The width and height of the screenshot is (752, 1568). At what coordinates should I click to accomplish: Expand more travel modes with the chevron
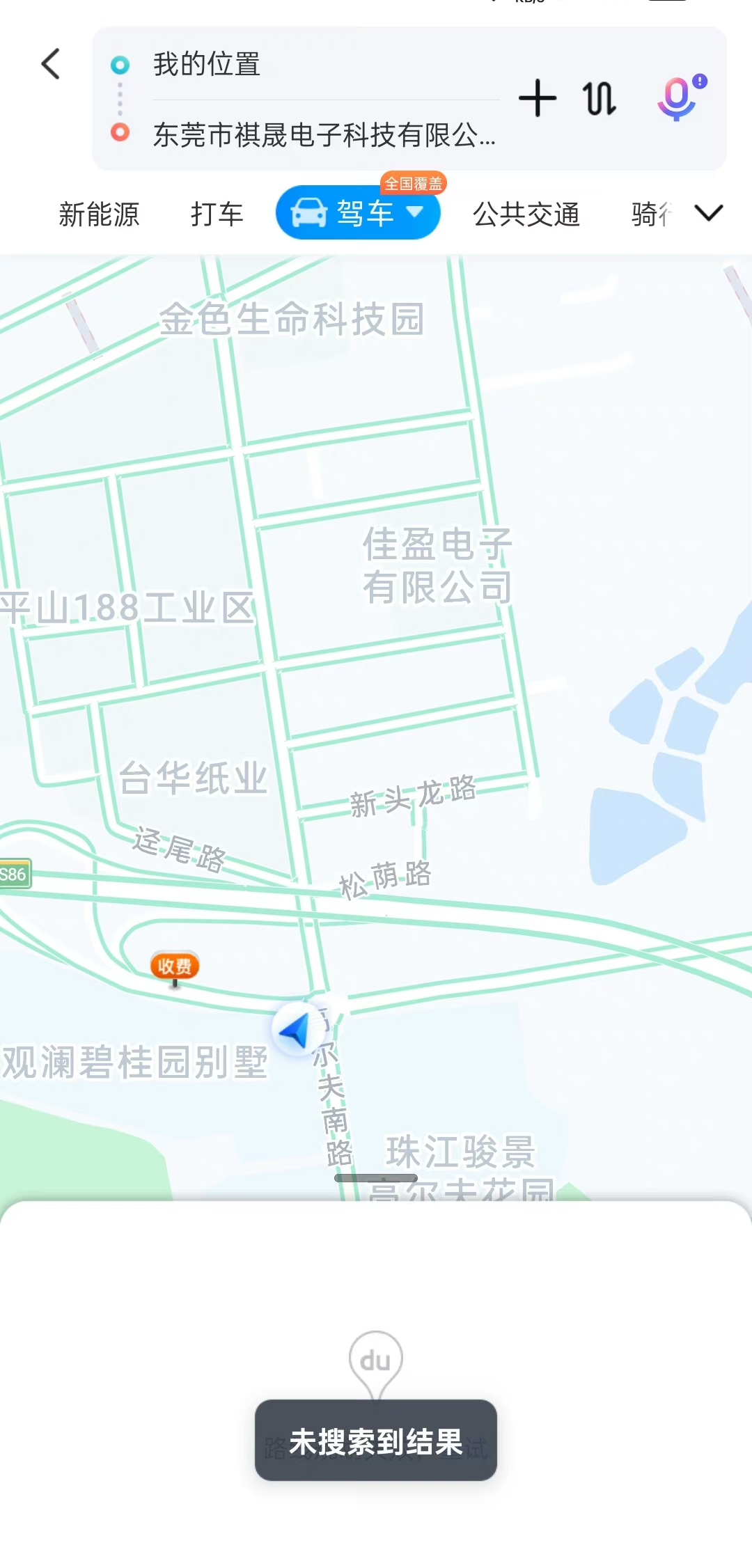click(709, 212)
